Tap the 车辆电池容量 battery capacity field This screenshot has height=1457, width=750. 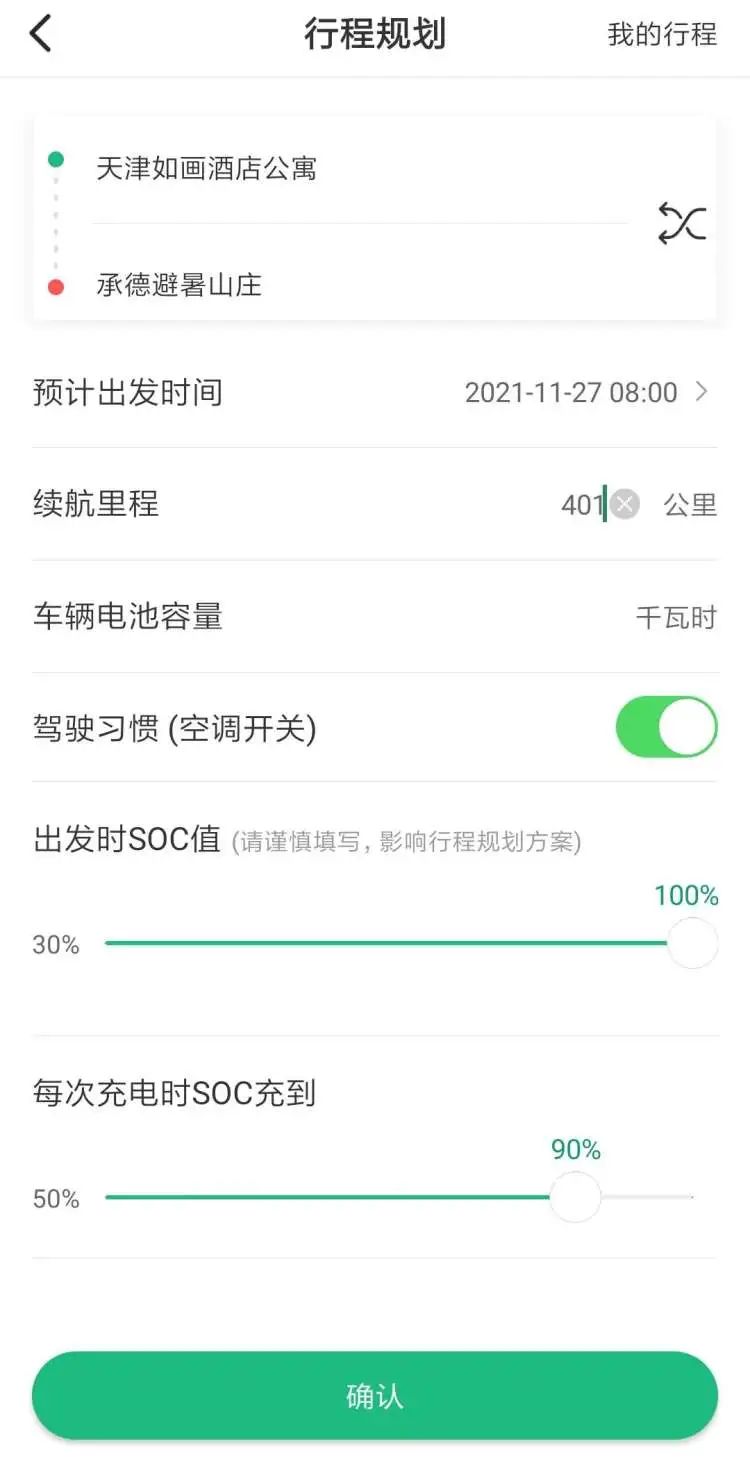(375, 617)
